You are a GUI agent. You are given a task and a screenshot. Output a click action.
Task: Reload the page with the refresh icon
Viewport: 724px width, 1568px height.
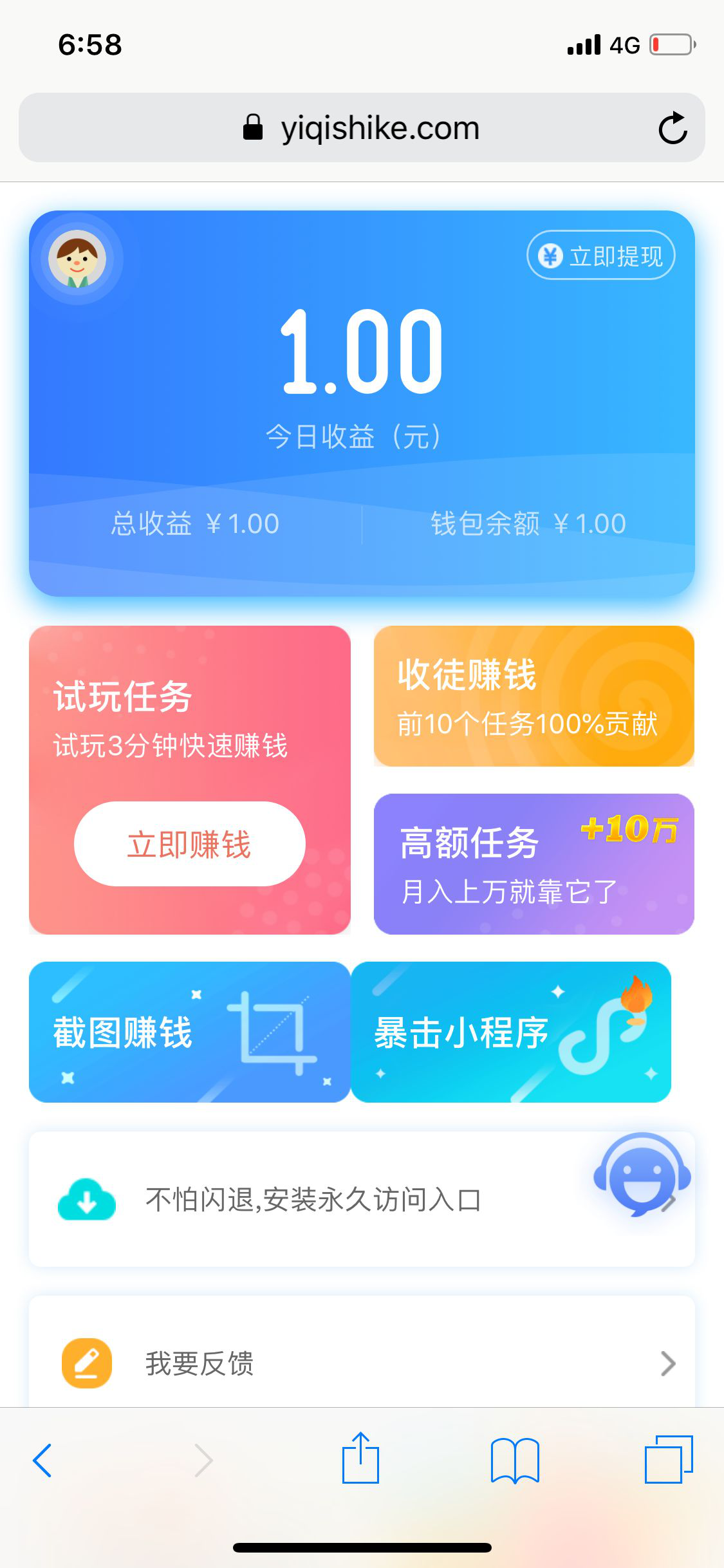673,127
